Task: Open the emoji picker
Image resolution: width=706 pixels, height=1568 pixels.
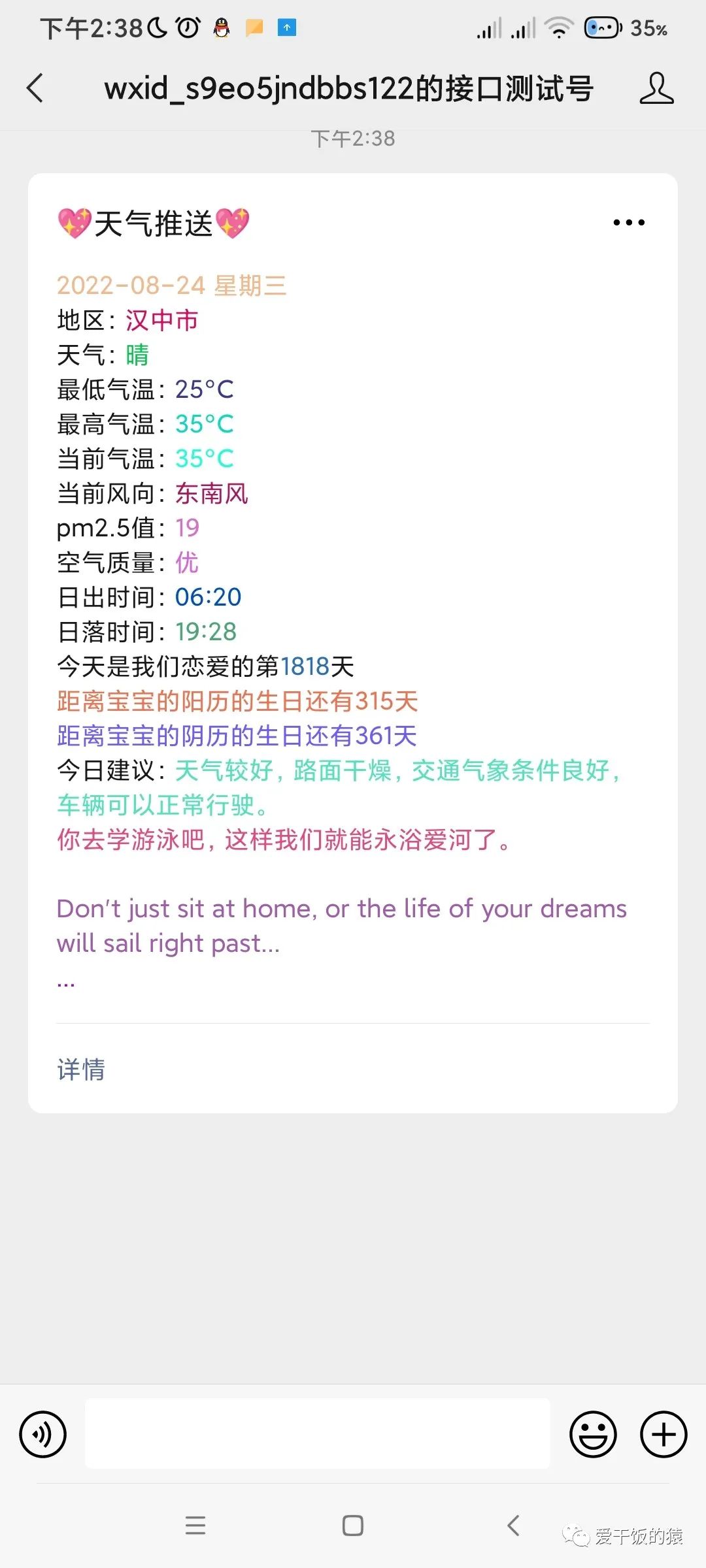Action: coord(593,1435)
